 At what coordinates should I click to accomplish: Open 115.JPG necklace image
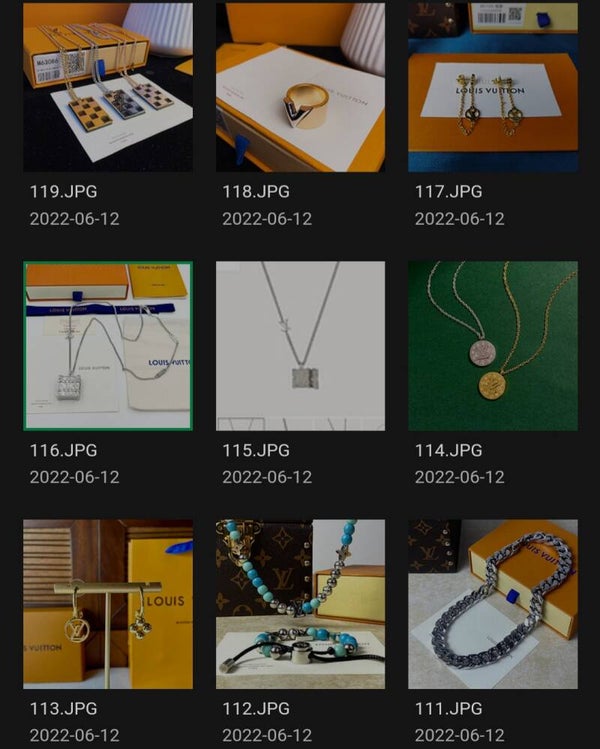[300, 346]
